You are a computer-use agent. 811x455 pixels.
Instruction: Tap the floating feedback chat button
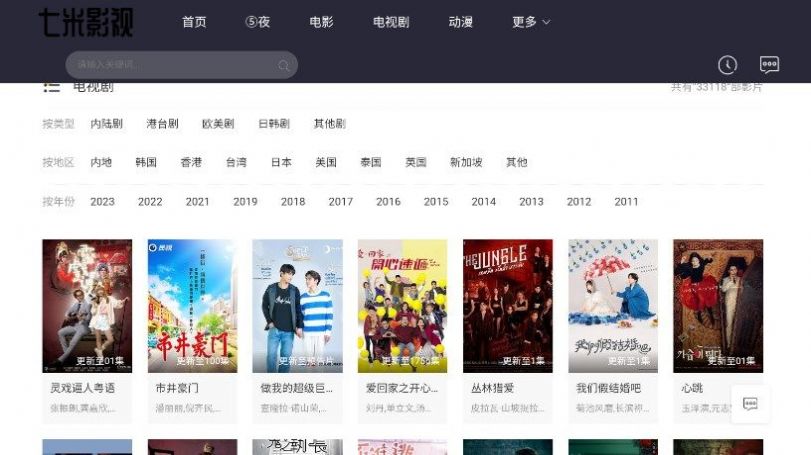(x=750, y=404)
